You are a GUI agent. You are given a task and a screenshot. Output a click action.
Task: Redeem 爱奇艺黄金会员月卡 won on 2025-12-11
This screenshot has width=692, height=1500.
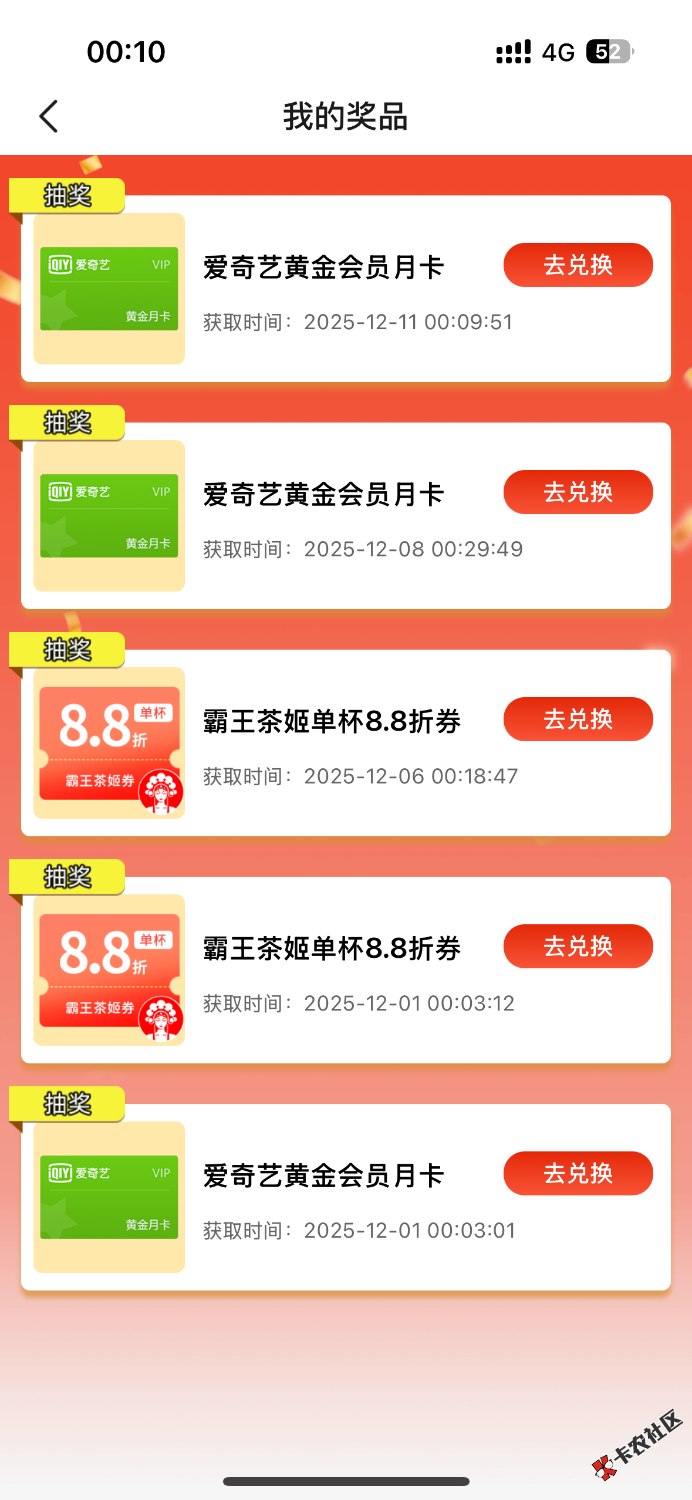point(578,265)
